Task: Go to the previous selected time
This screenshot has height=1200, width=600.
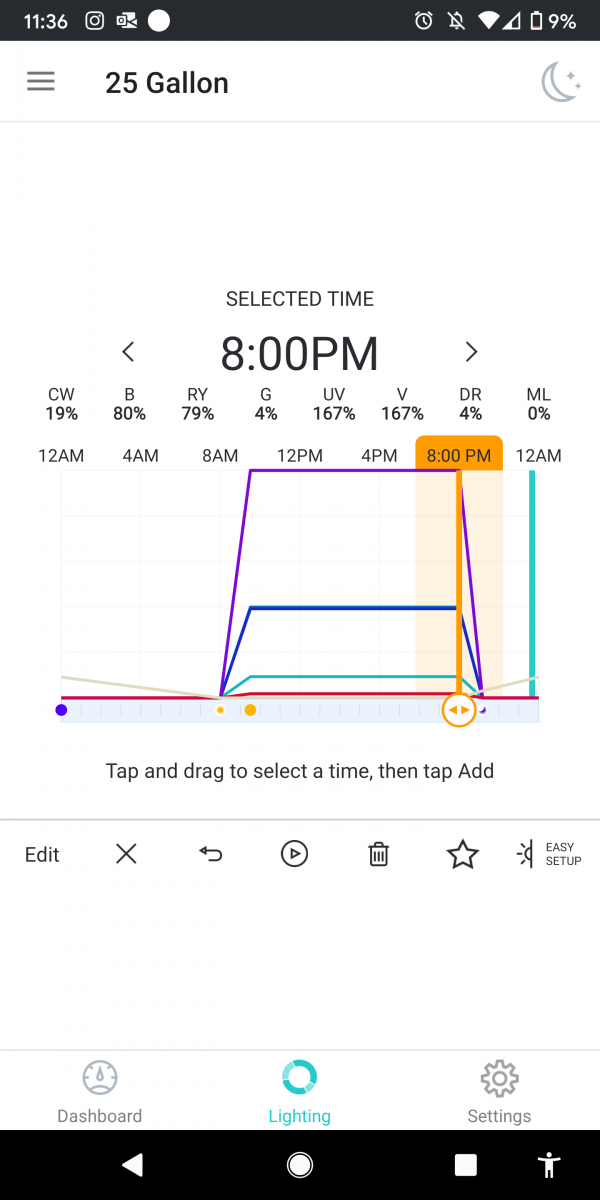Action: 128,352
